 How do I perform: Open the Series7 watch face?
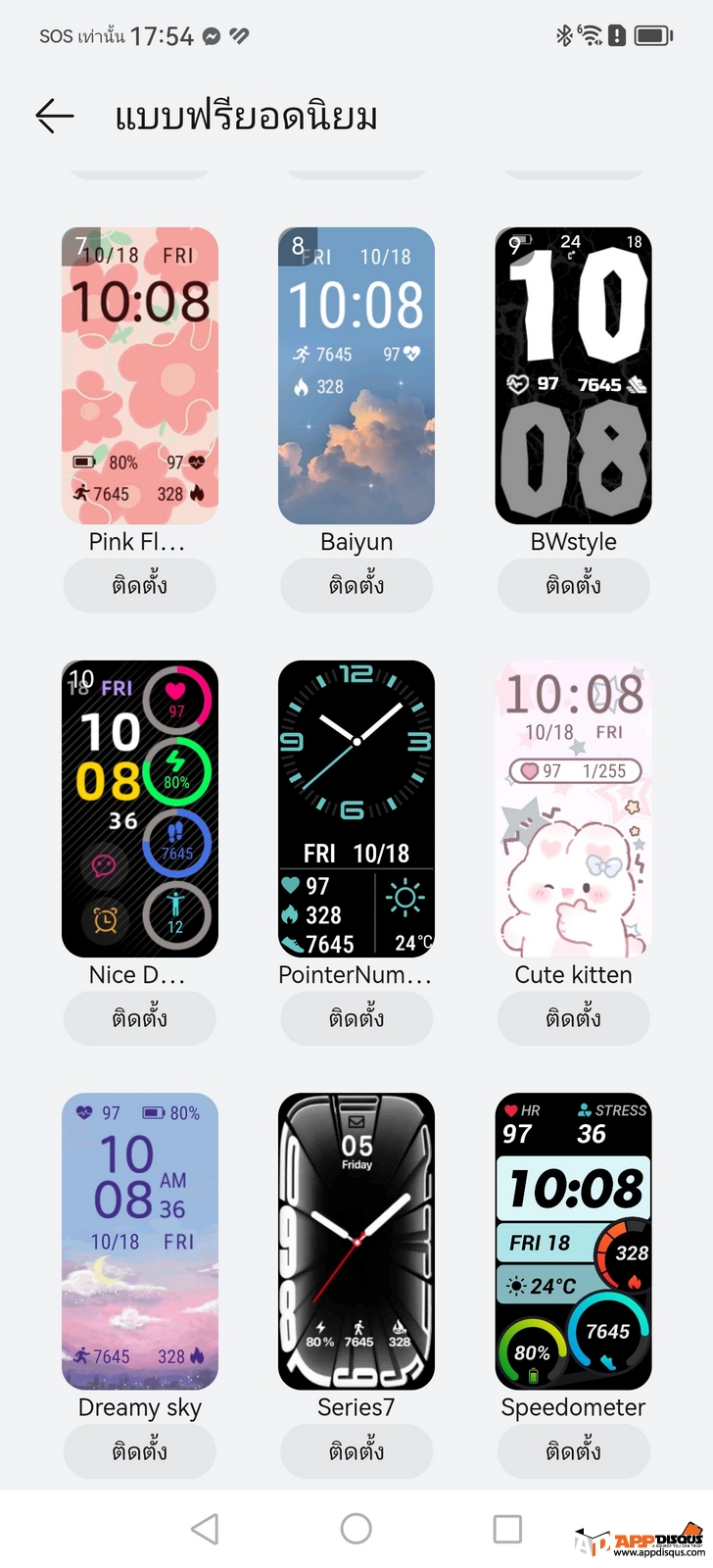[x=356, y=1242]
